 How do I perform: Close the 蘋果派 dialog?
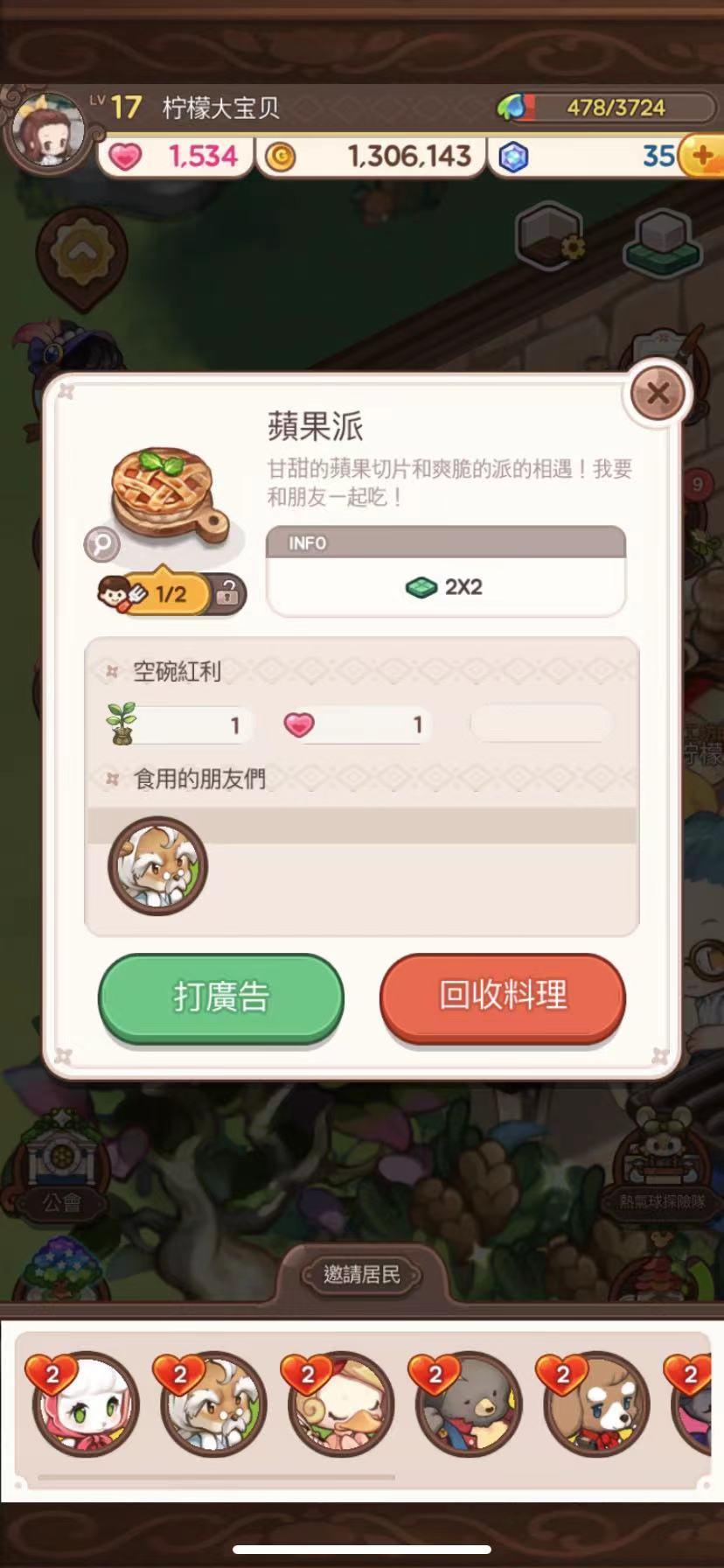[658, 394]
